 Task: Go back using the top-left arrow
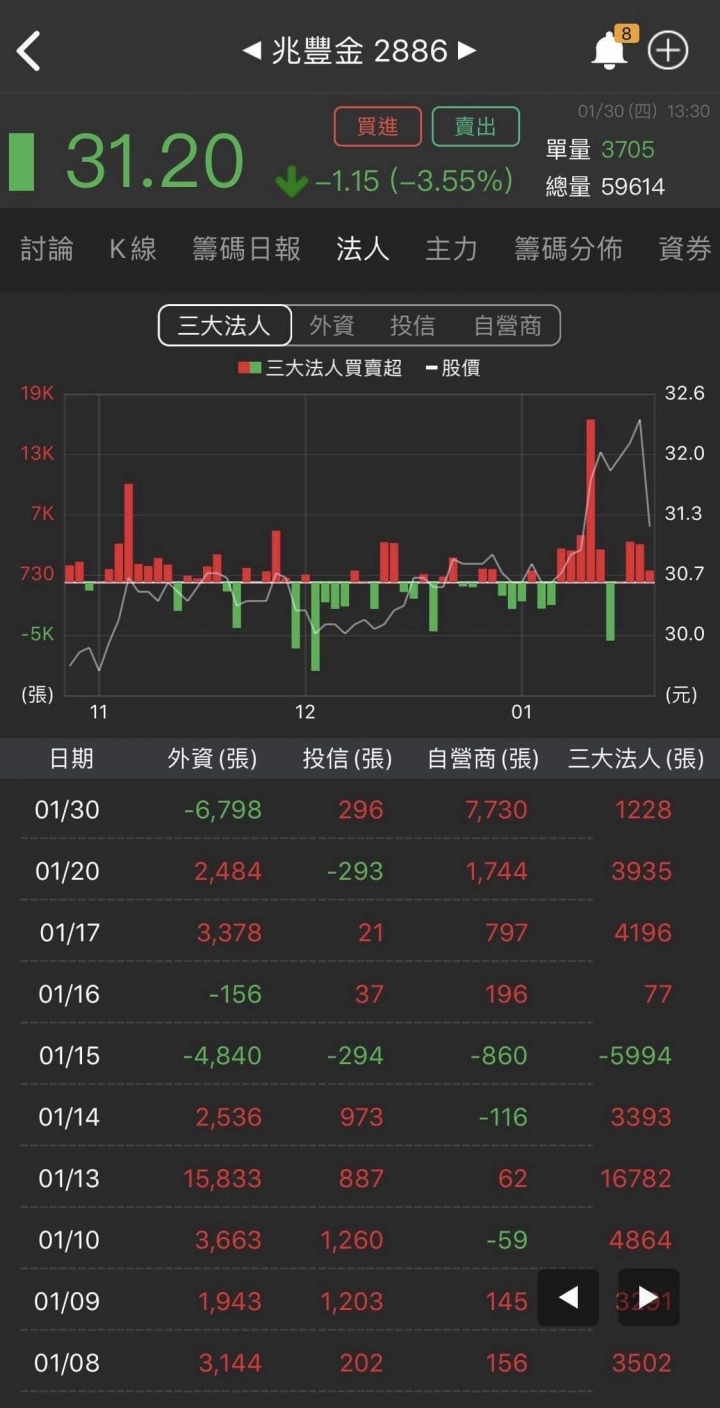[x=29, y=51]
